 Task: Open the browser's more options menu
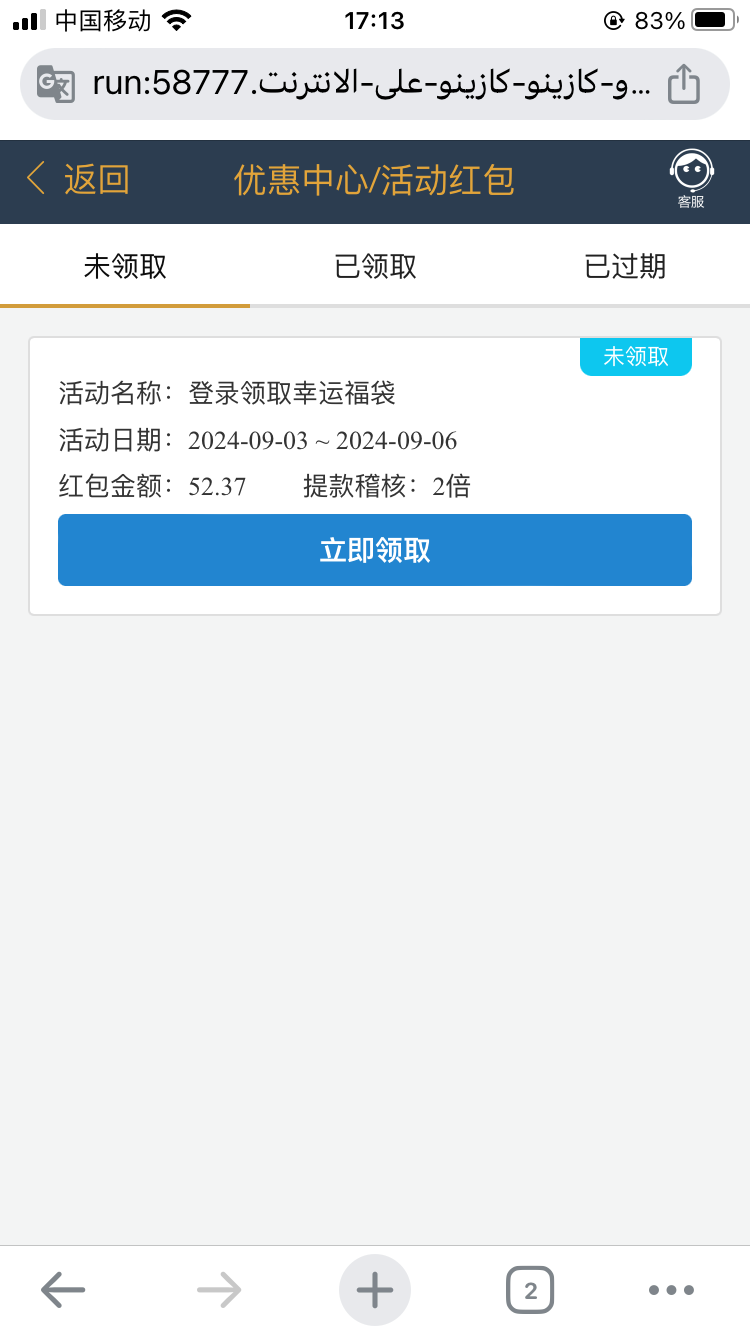pos(670,1290)
